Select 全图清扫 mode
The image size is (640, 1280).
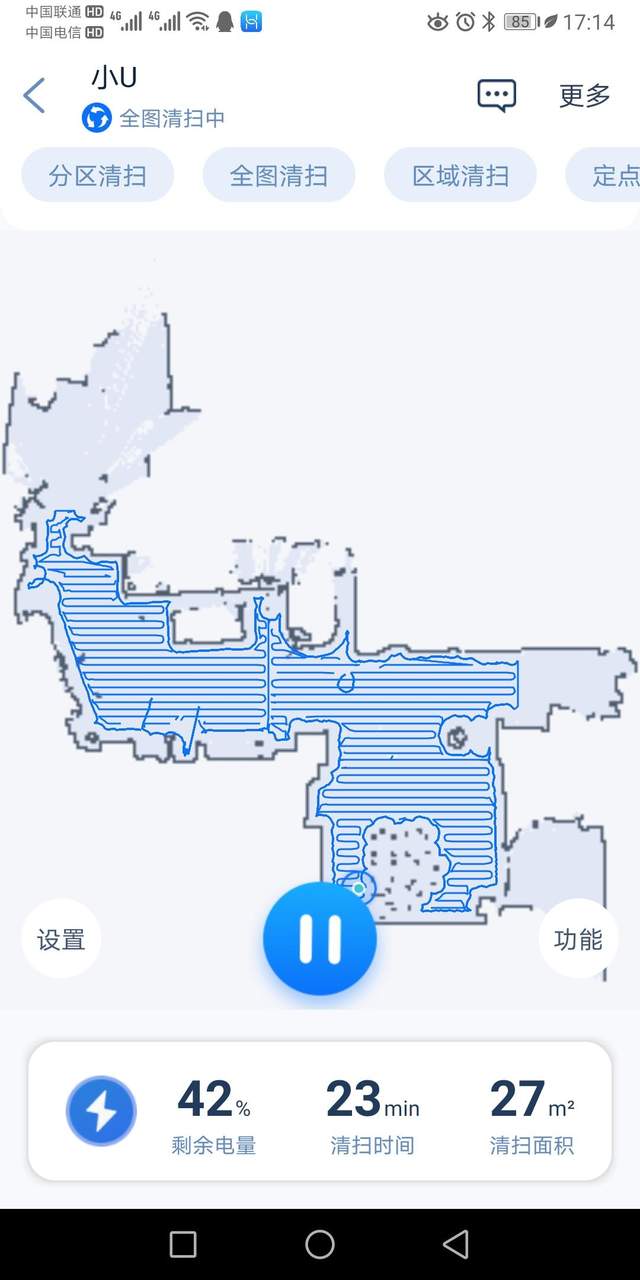tap(279, 176)
